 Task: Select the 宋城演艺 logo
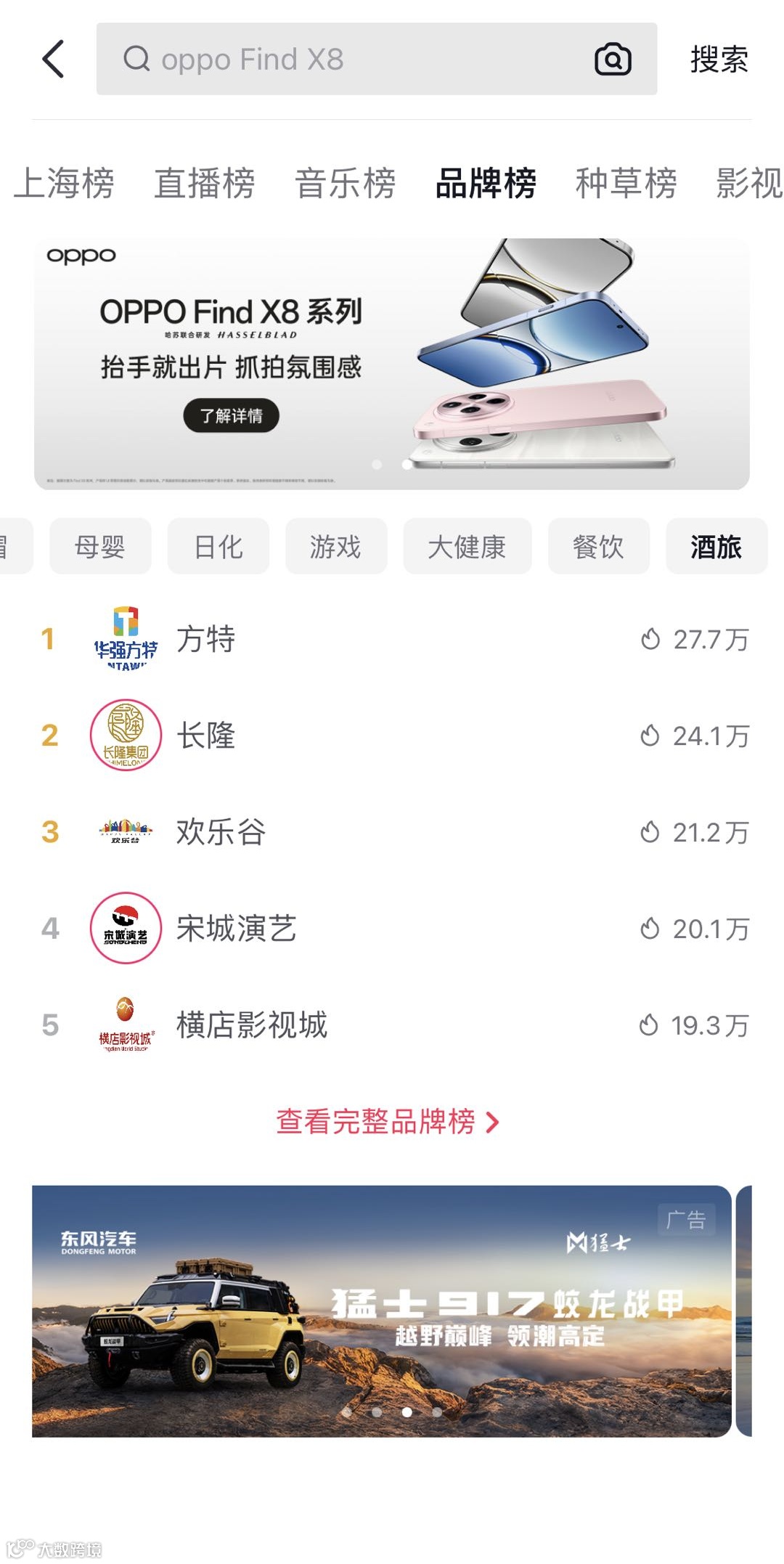pos(125,928)
